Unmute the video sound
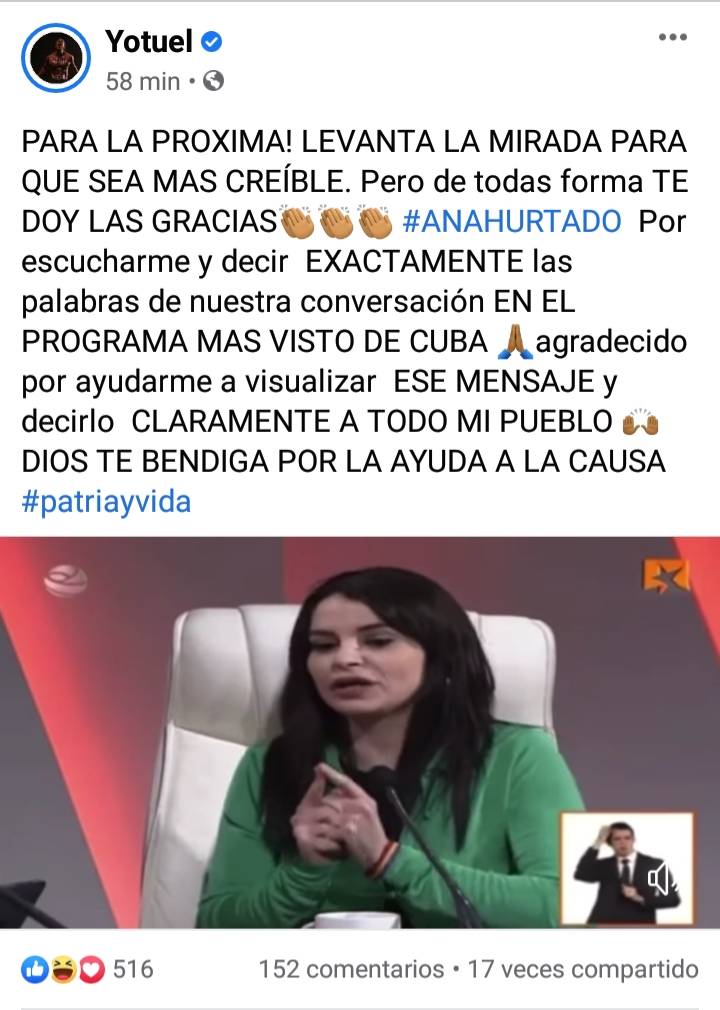Viewport: 720px width, 1010px height. point(661,880)
